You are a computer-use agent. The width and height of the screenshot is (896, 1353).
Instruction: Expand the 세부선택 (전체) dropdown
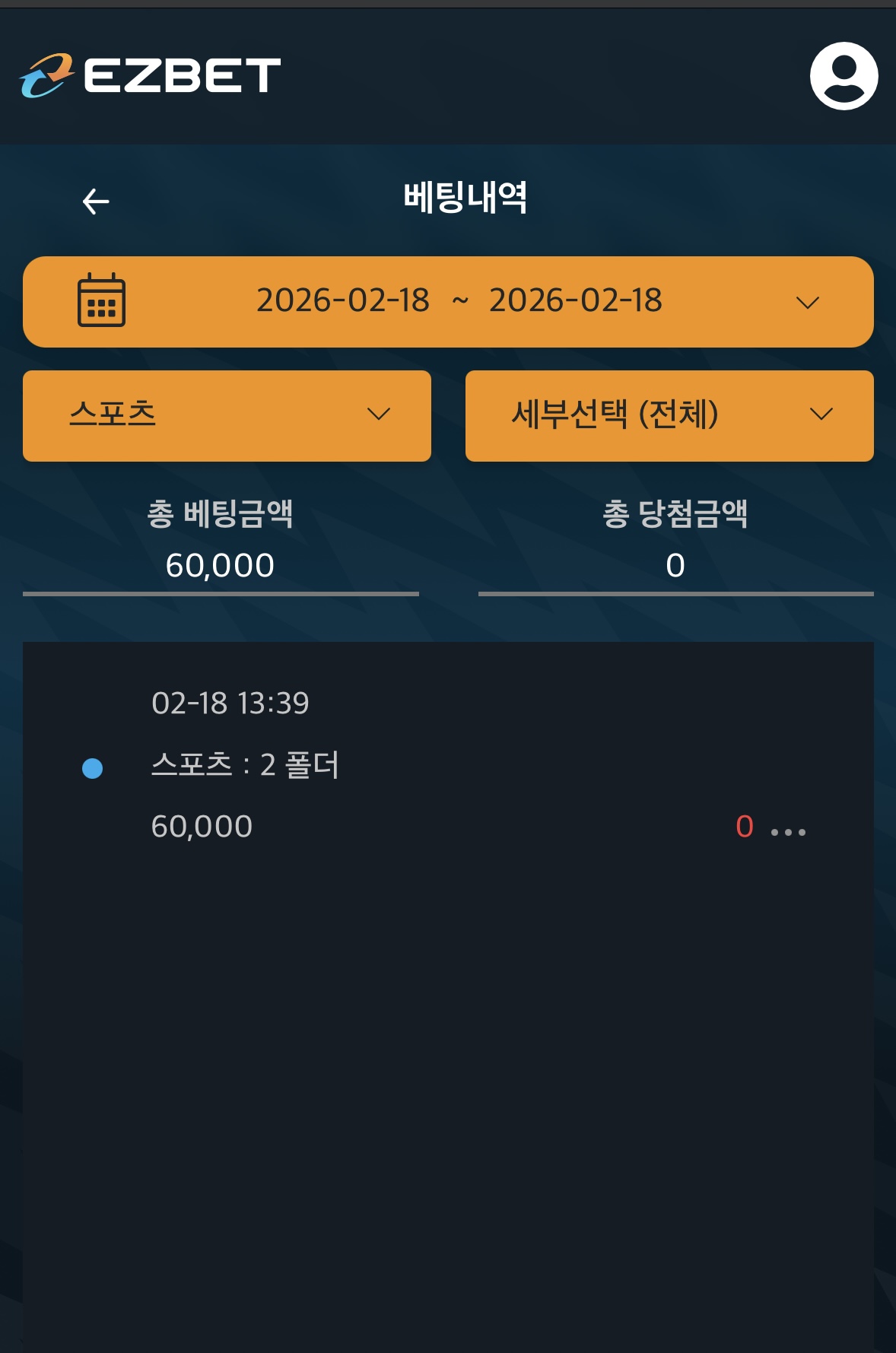pyautogui.click(x=669, y=415)
